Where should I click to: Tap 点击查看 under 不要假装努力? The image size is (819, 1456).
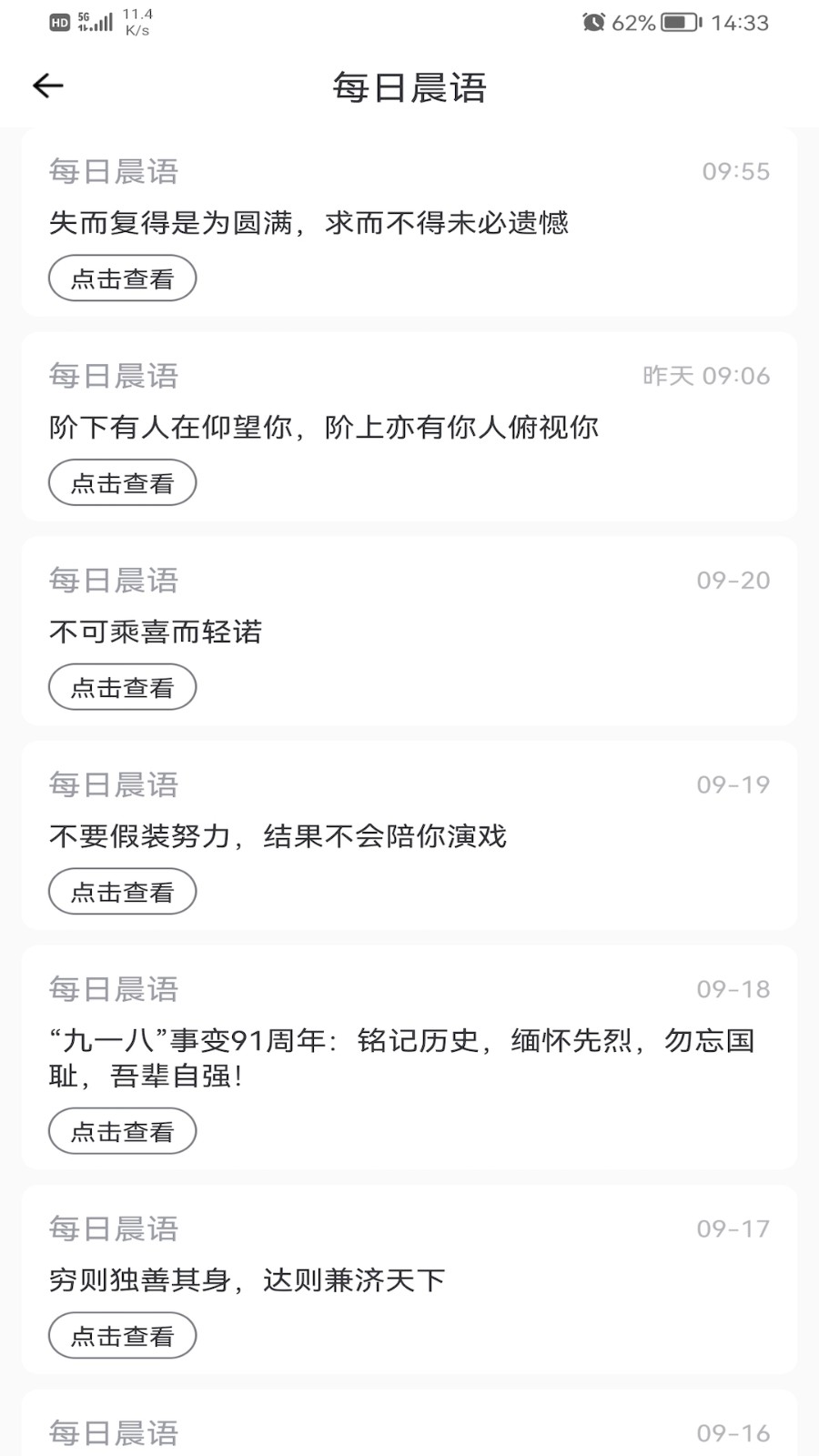(122, 892)
